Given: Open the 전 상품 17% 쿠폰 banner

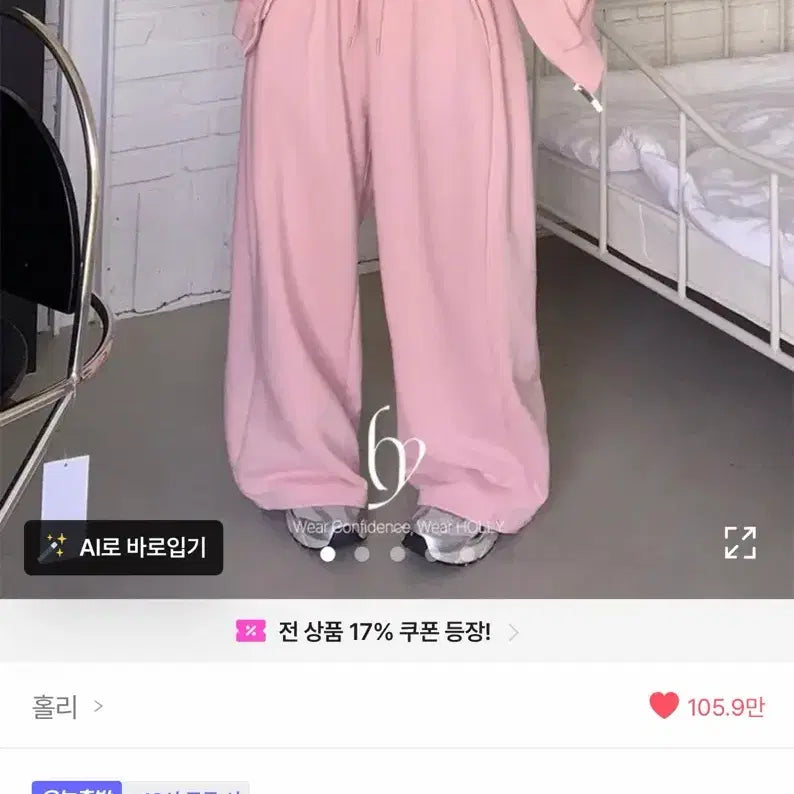Looking at the screenshot, I should coord(378,631).
